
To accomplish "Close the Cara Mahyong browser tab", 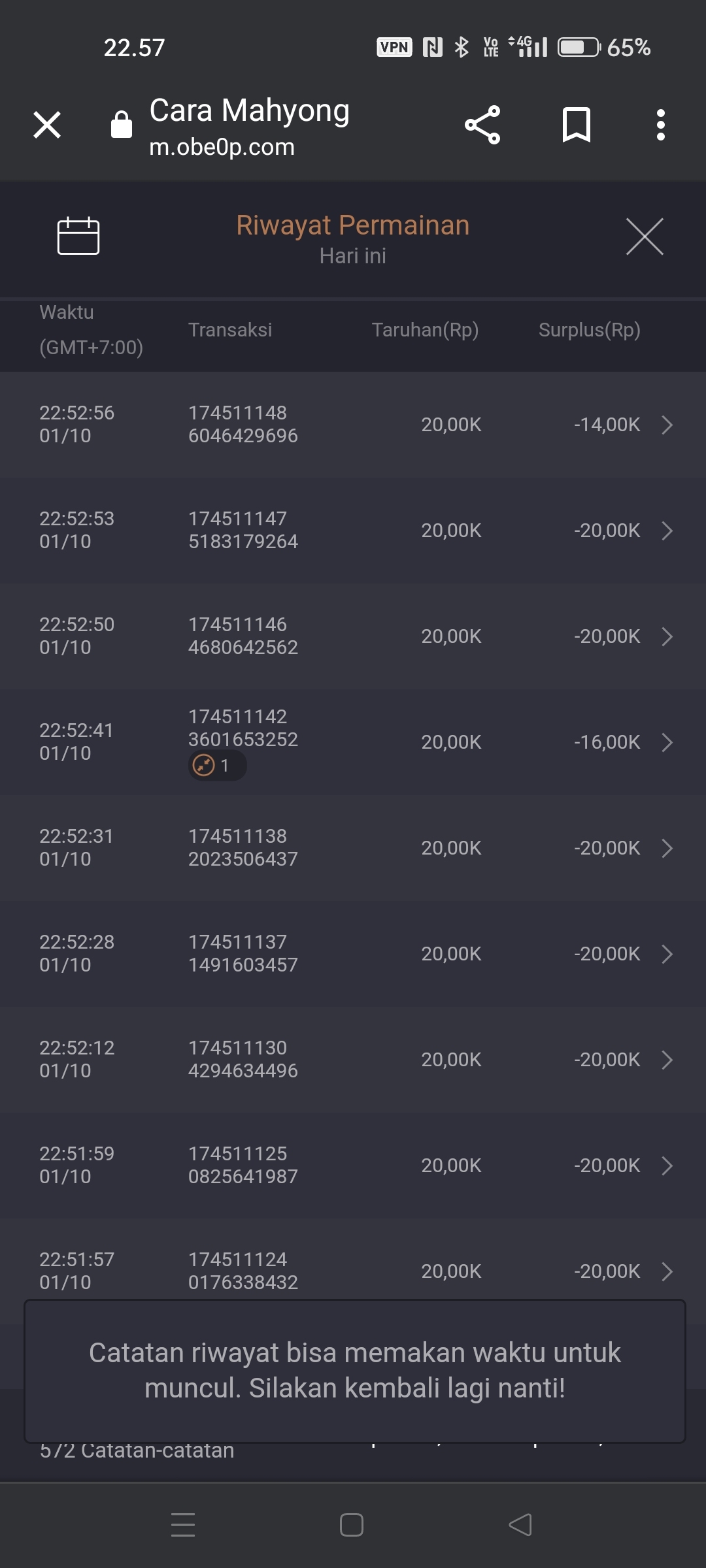I will 47,125.
